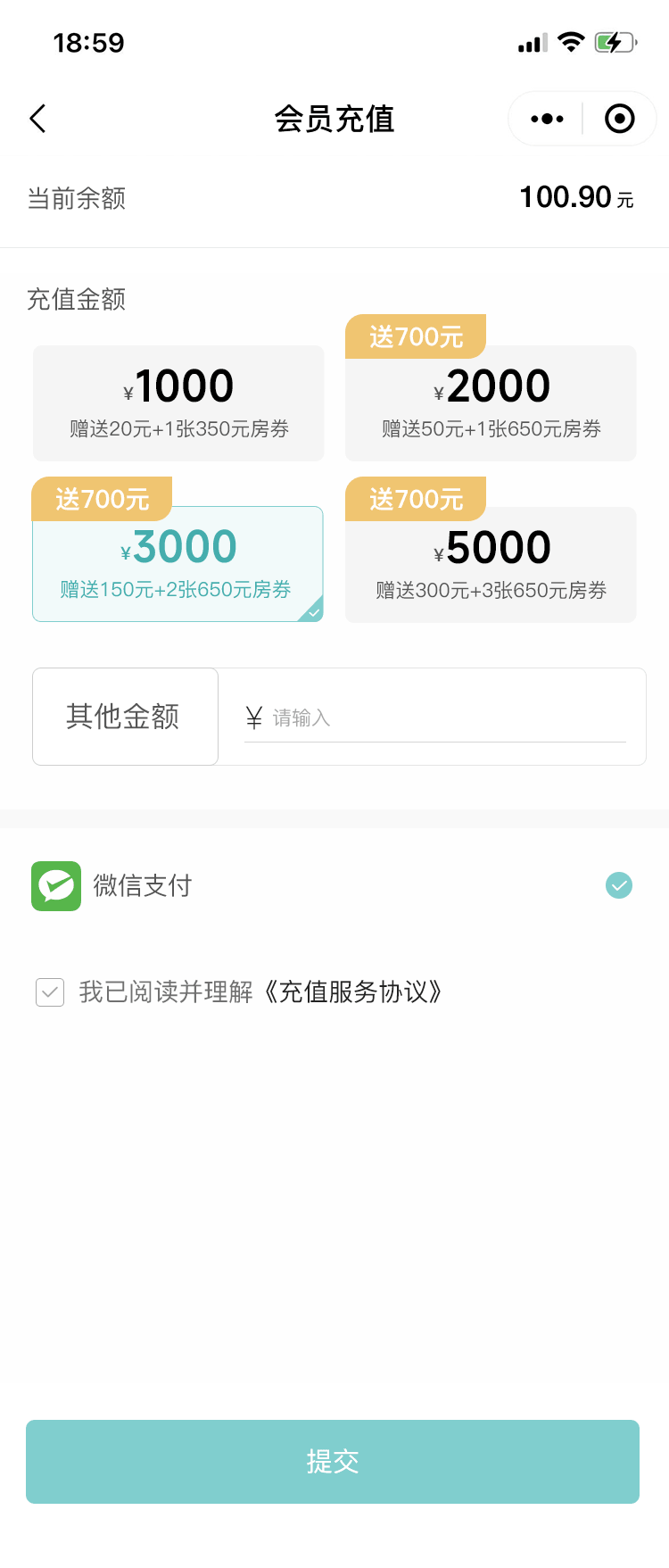The width and height of the screenshot is (669, 1568).
Task: Close the mini program with the circle icon
Action: pos(619,119)
